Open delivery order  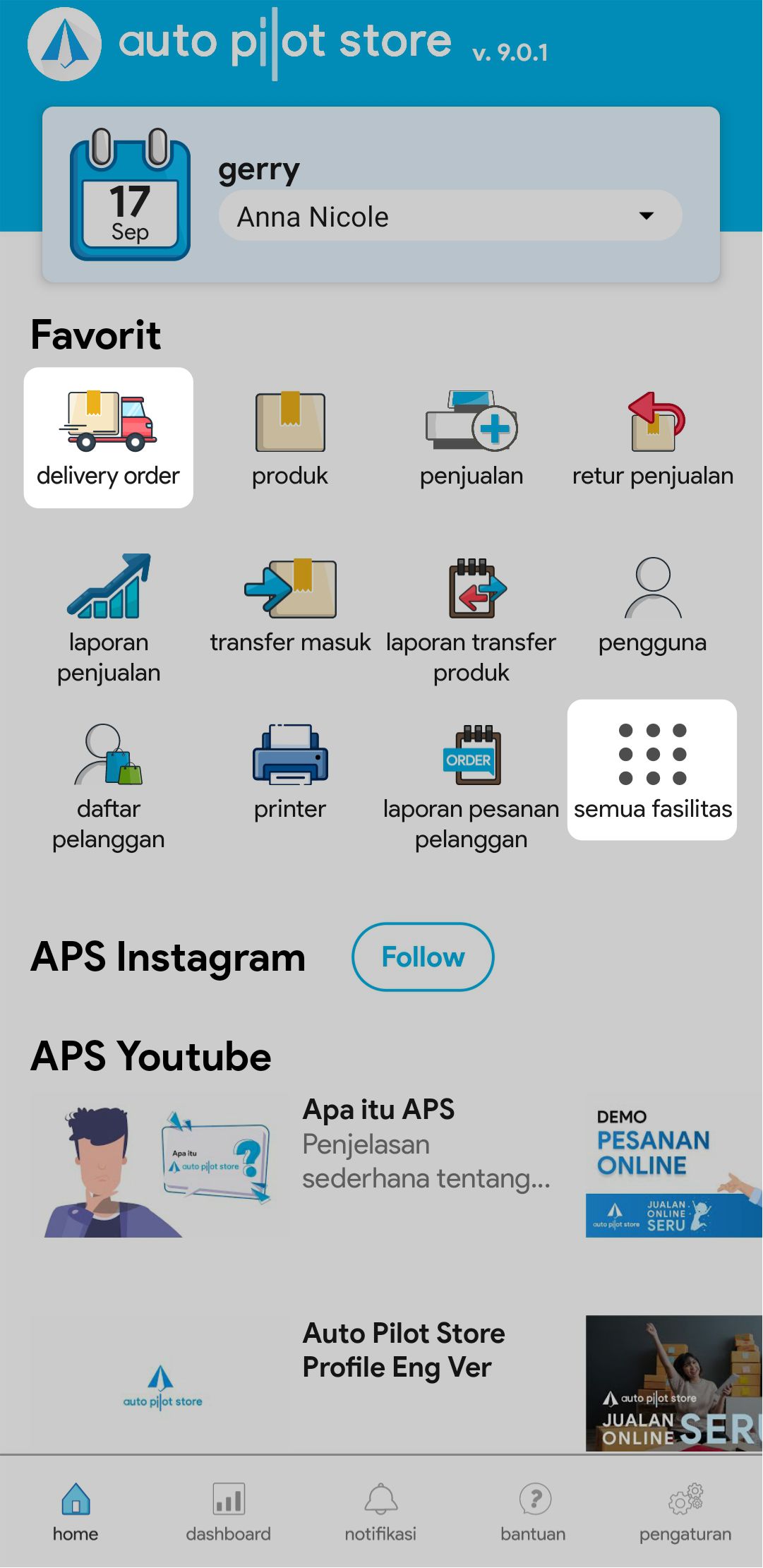coord(108,438)
